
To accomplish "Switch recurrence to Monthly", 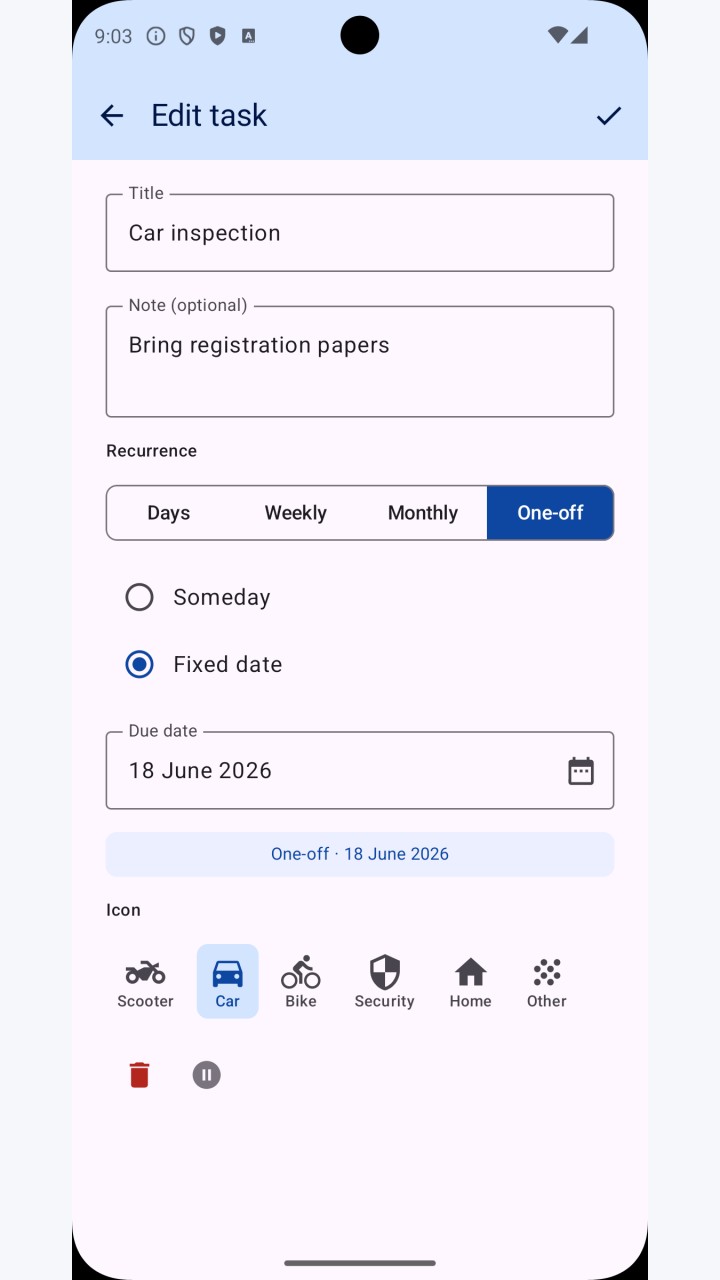I will [x=423, y=513].
